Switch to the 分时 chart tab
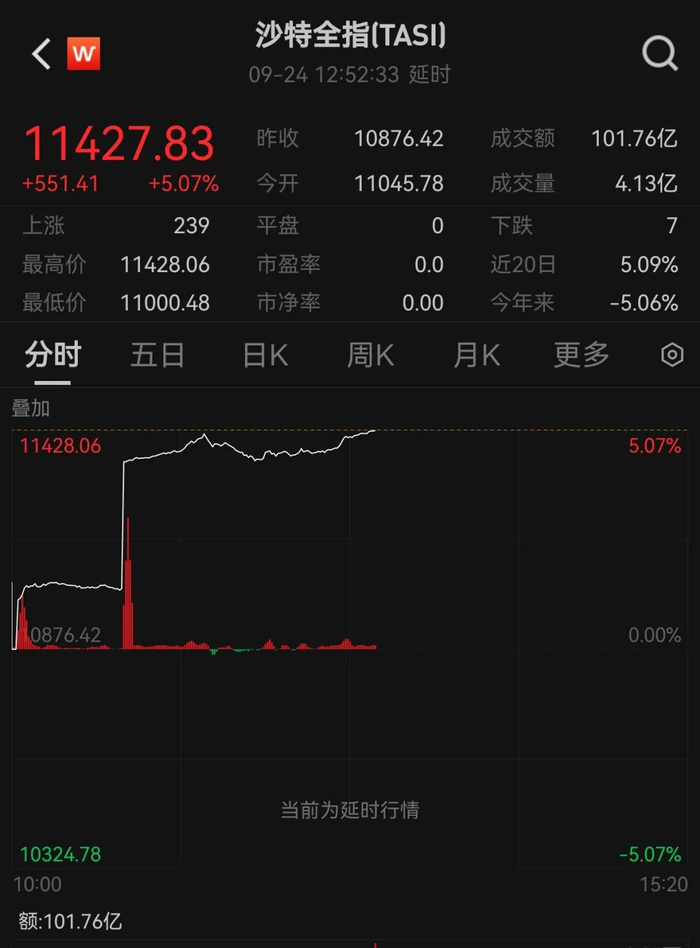The height and width of the screenshot is (948, 700). click(53, 354)
